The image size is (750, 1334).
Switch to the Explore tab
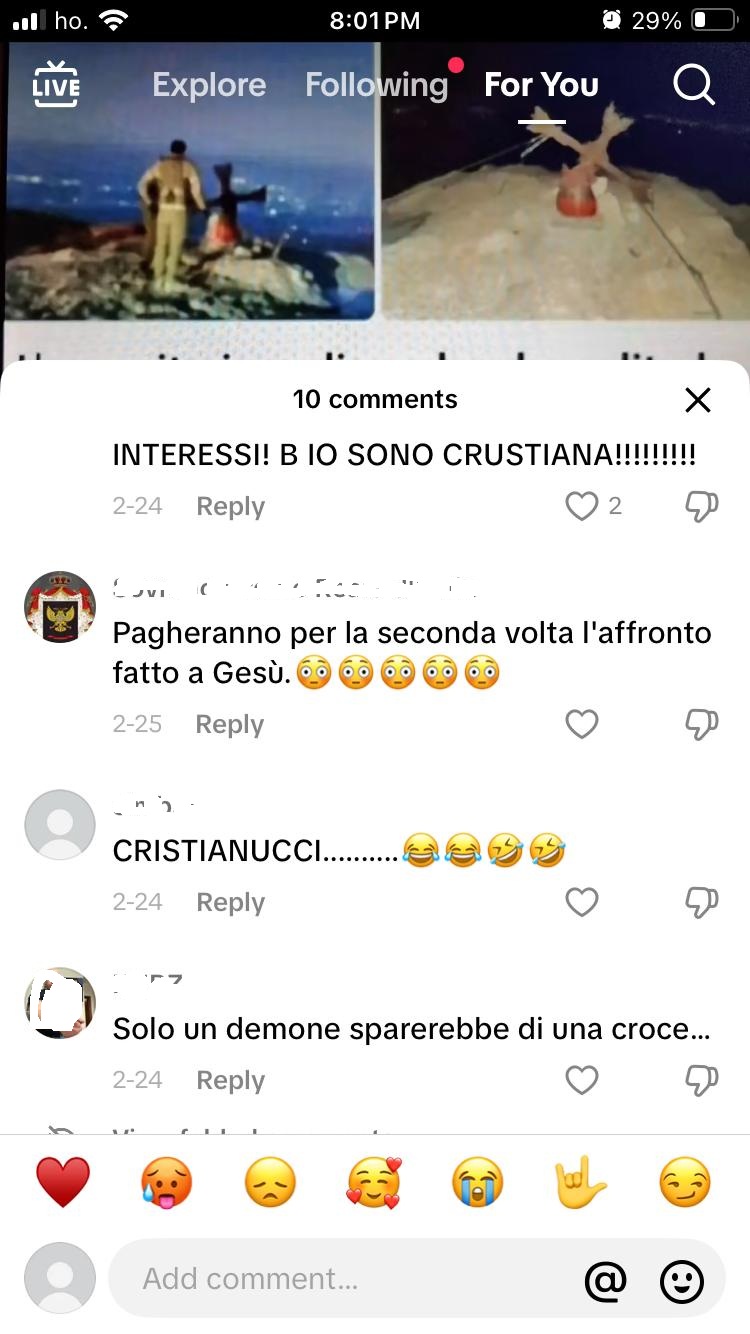(209, 85)
